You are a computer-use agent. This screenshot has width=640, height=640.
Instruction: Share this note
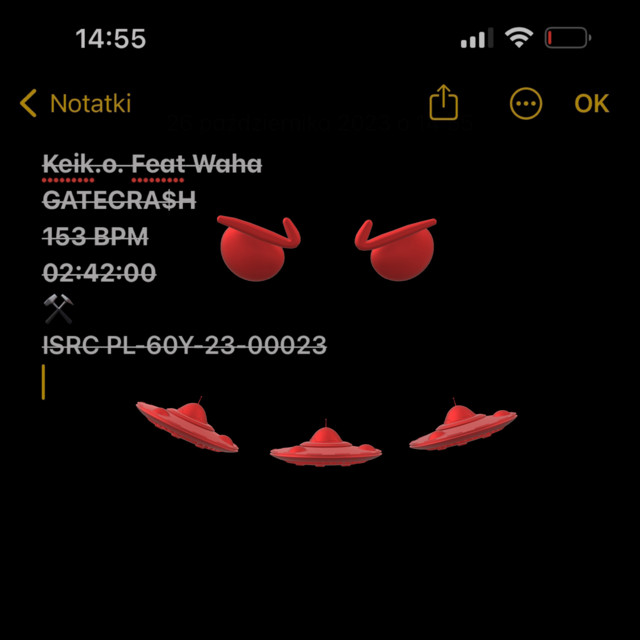pos(444,103)
